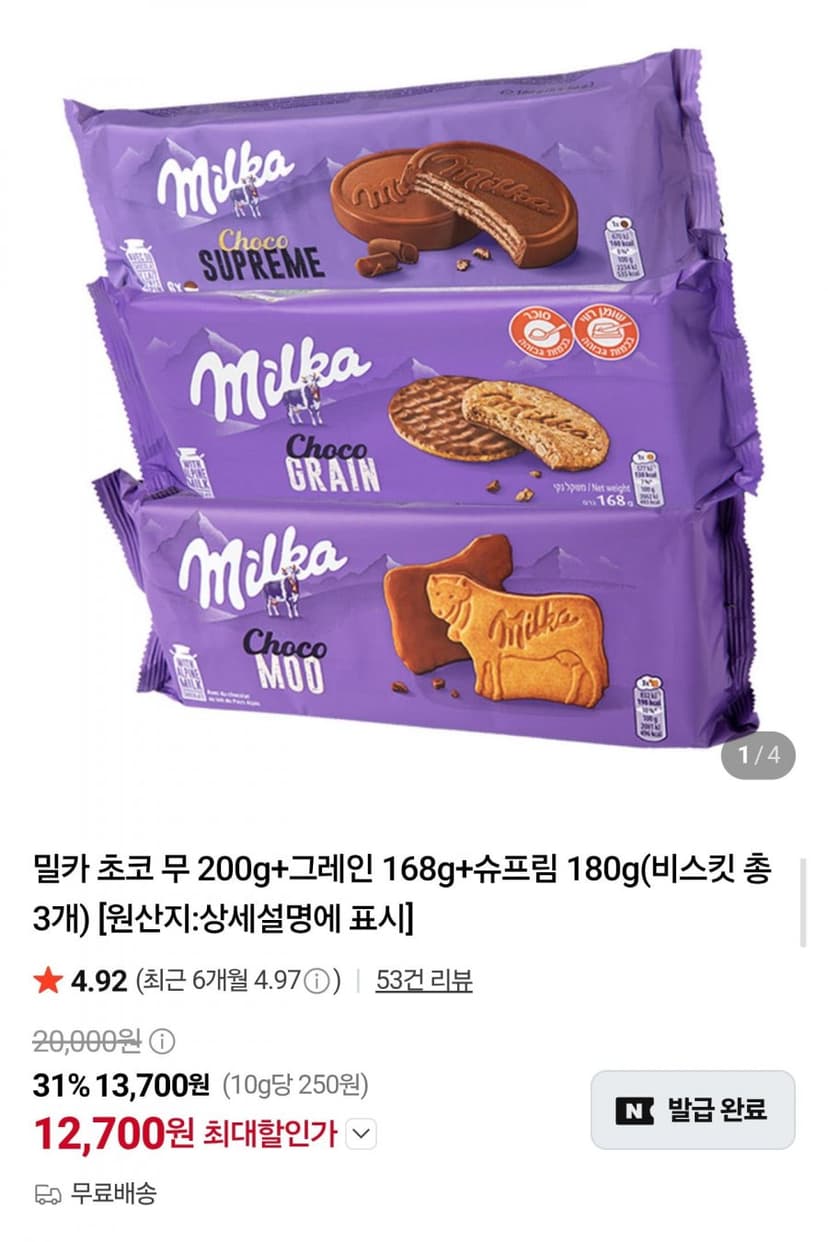Expand the 최대할인가 discount details chevron

click(x=363, y=1134)
